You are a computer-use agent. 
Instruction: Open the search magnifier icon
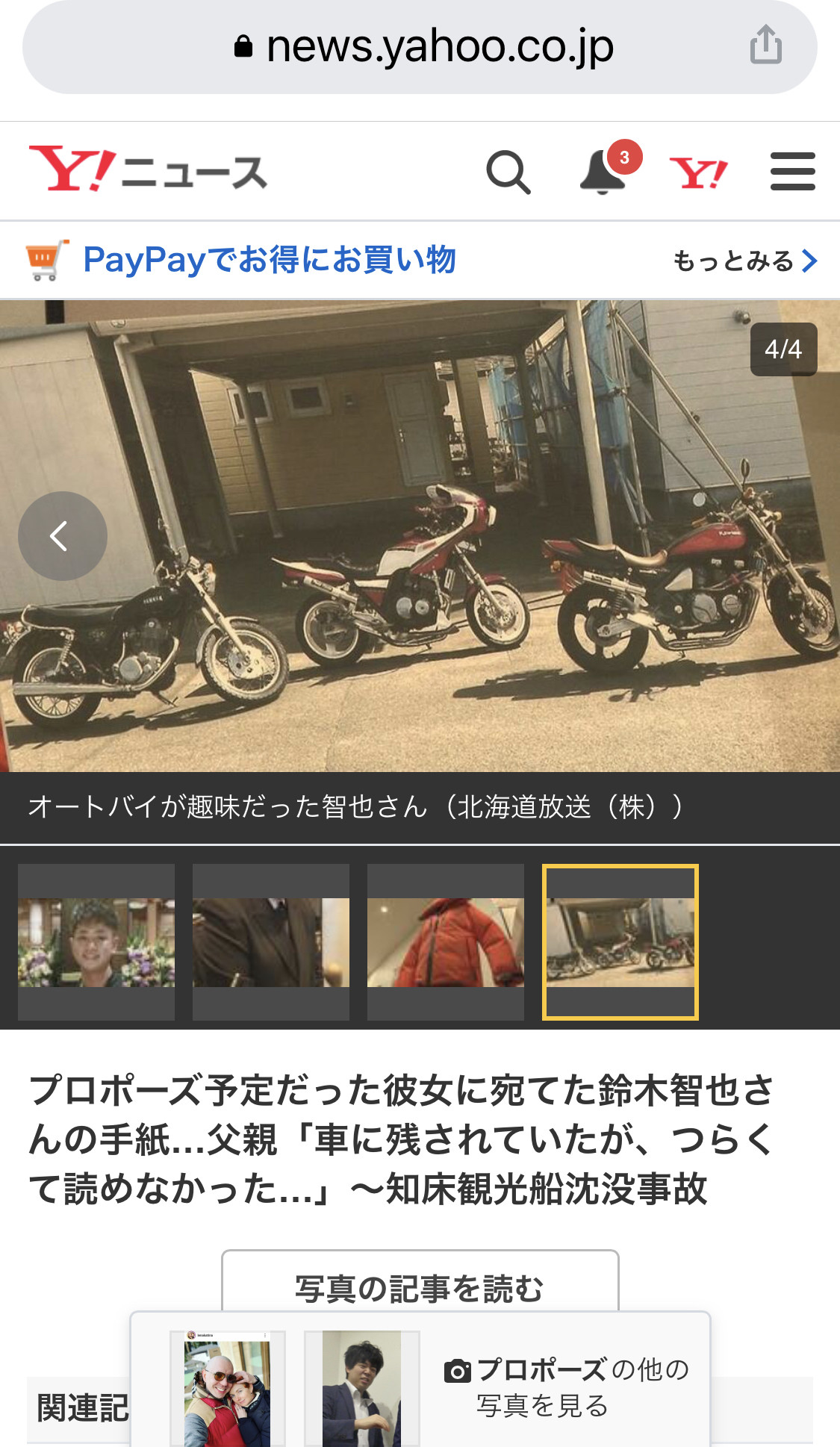pos(508,172)
